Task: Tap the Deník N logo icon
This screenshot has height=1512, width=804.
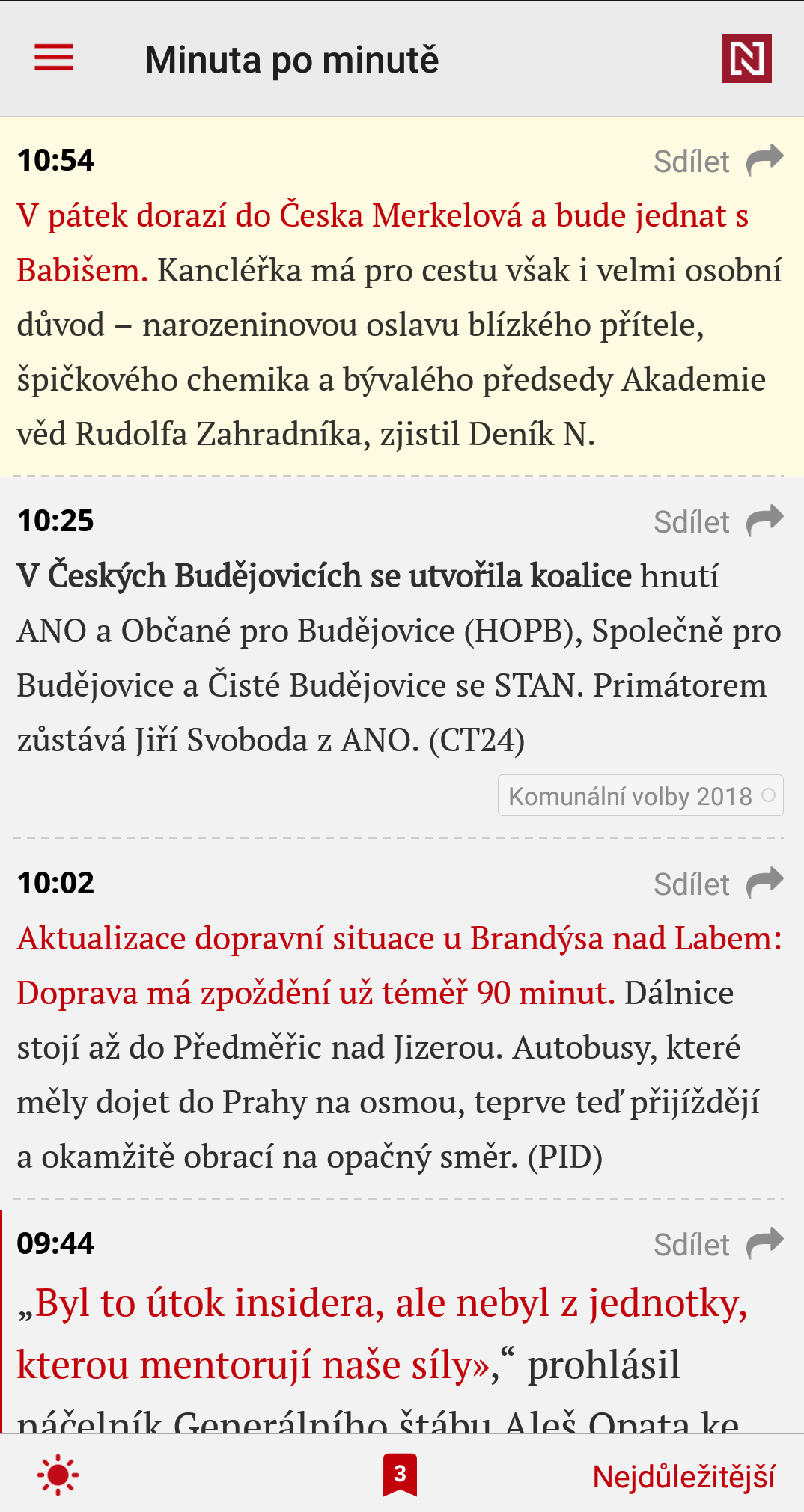Action: [746, 58]
